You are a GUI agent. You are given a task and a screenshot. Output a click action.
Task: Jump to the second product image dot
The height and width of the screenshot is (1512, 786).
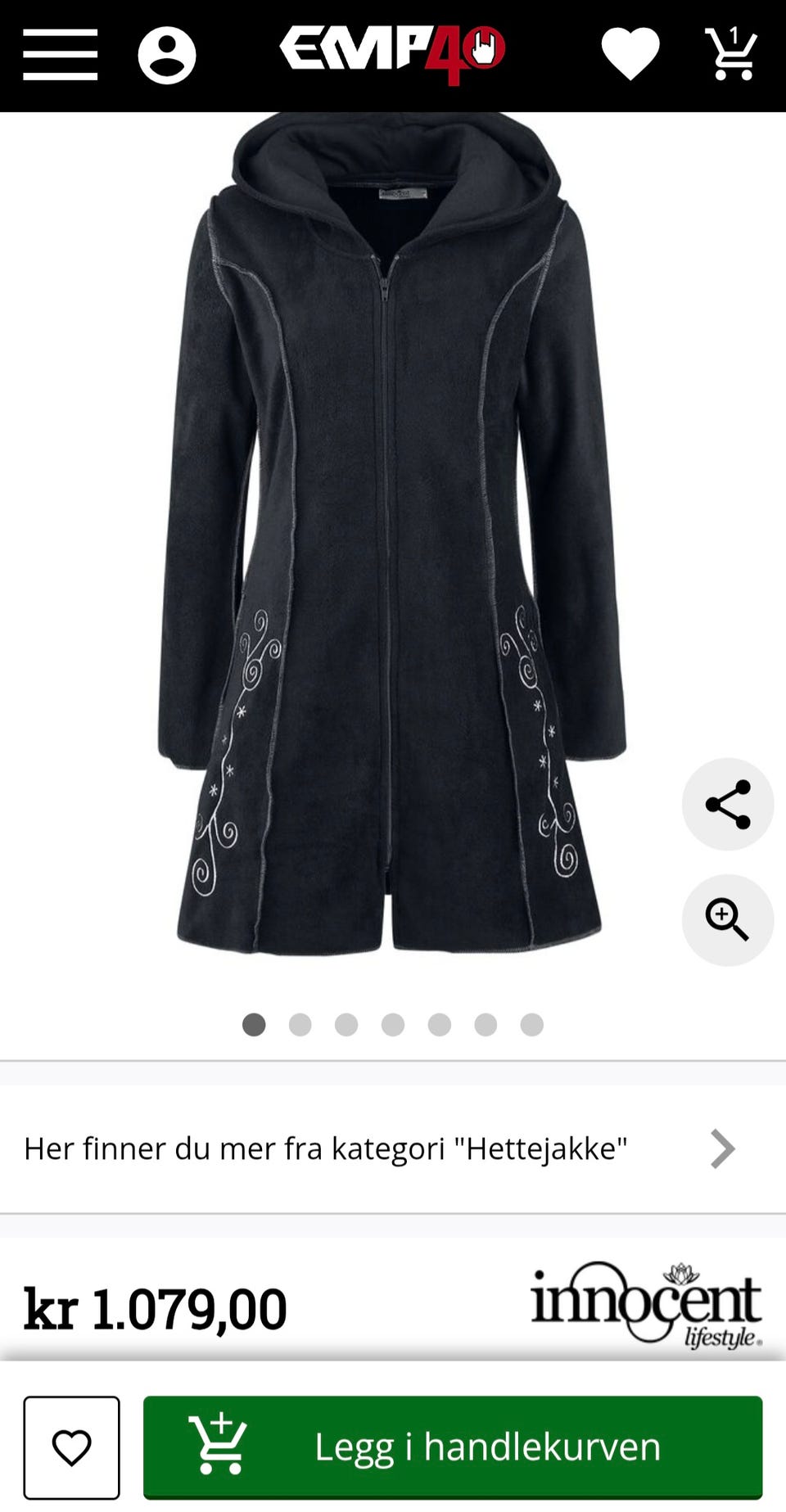(x=300, y=1025)
